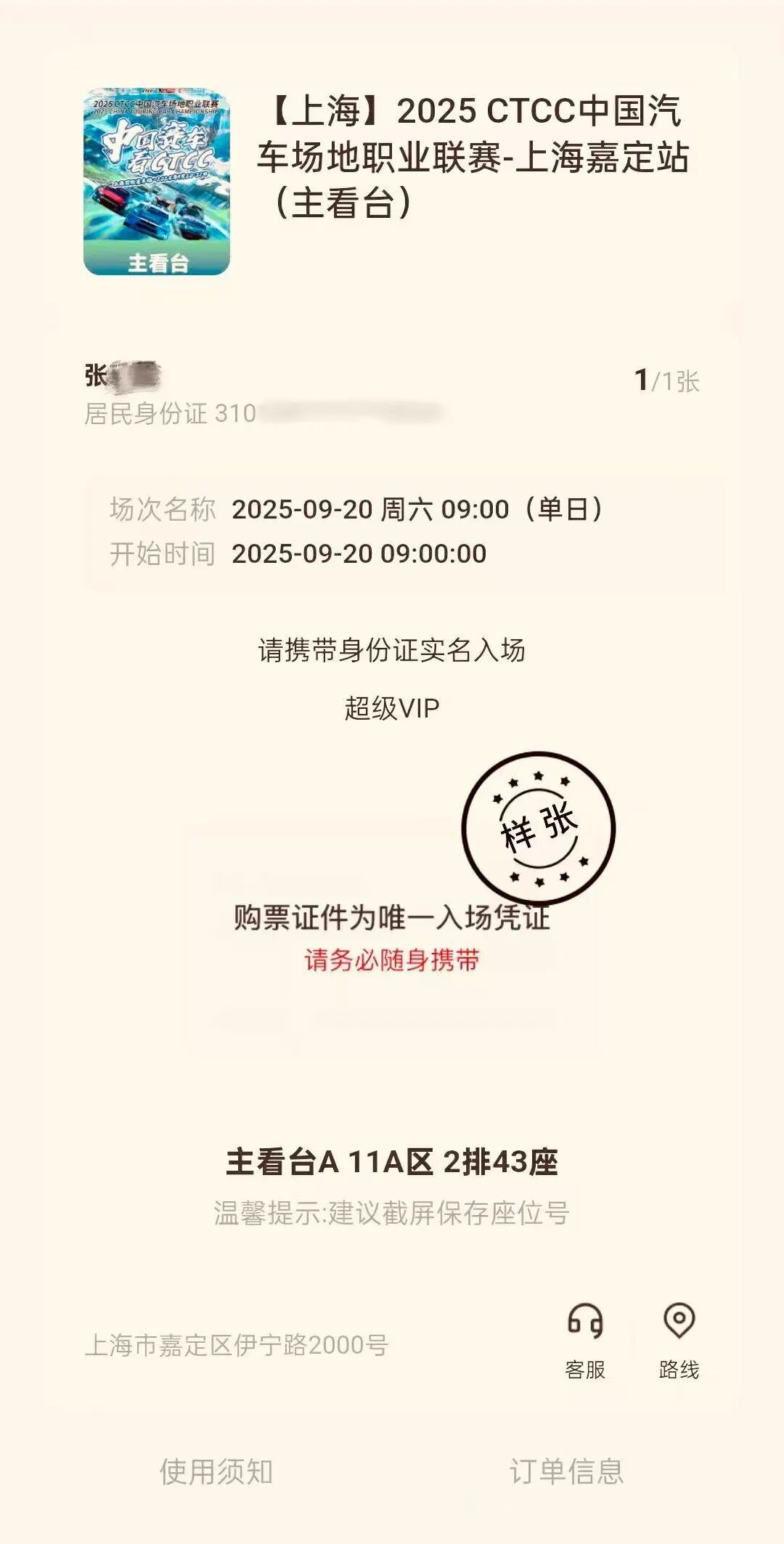View order information (订单信息)

566,1471
